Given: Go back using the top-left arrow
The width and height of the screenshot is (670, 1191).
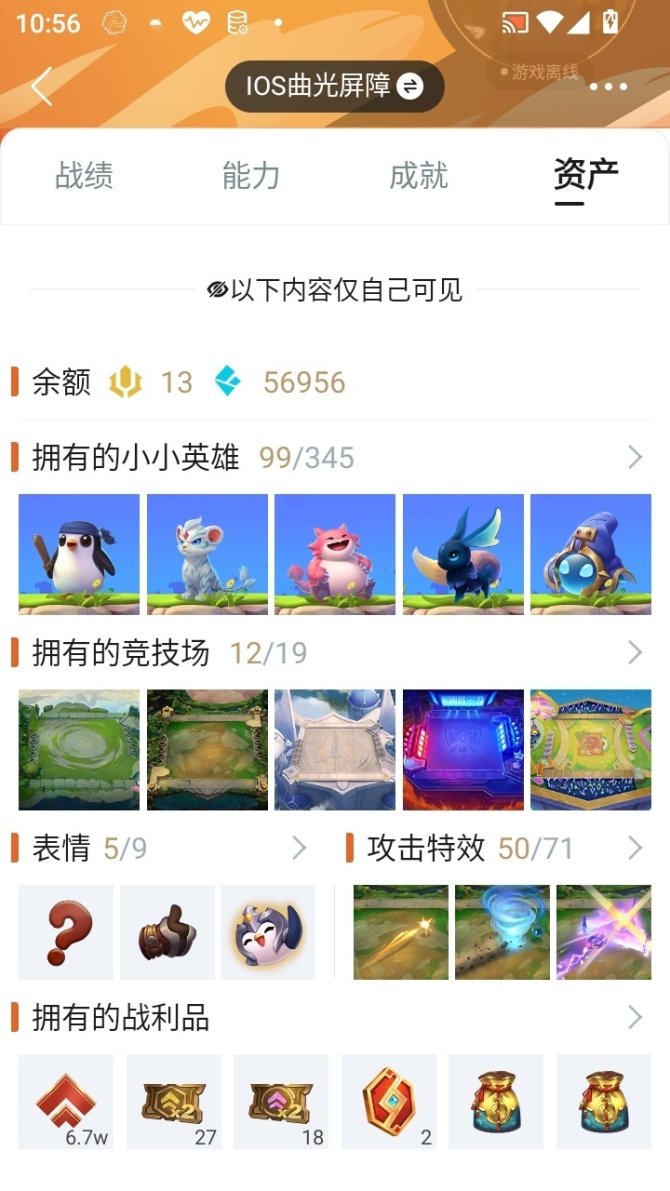Looking at the screenshot, I should click(x=42, y=87).
